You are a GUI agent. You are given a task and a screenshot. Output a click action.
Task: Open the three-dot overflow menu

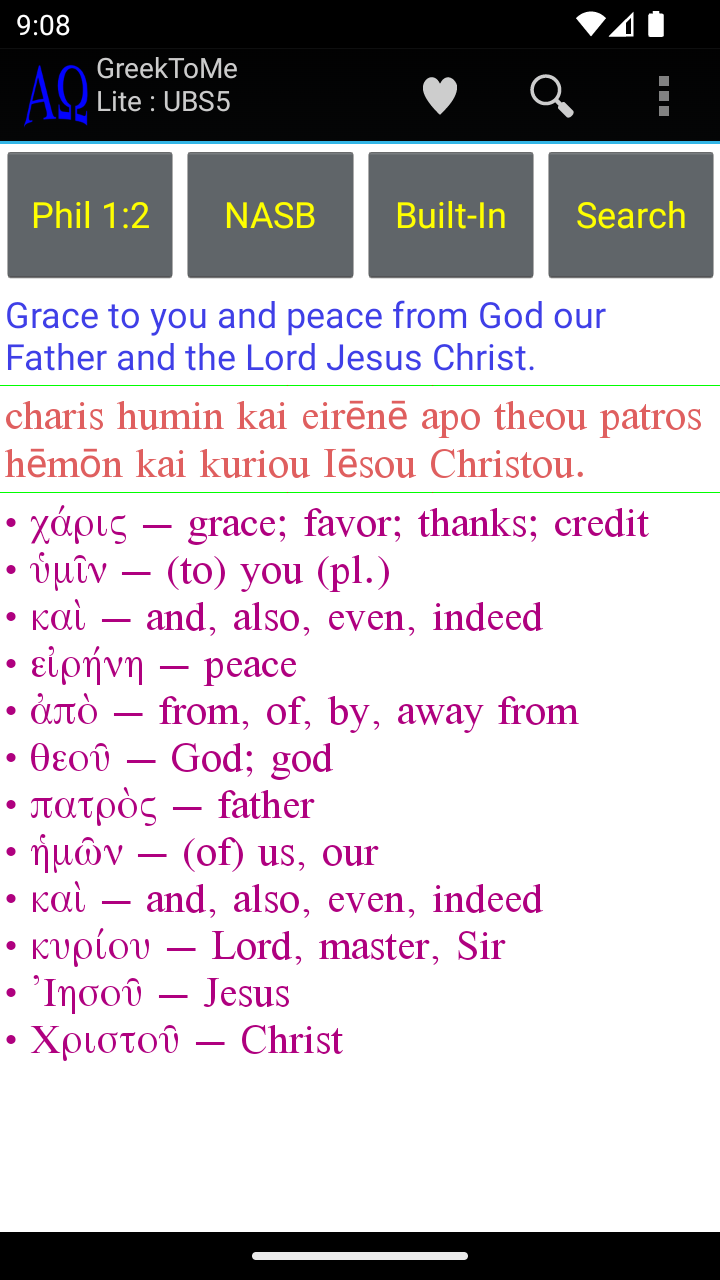[664, 96]
